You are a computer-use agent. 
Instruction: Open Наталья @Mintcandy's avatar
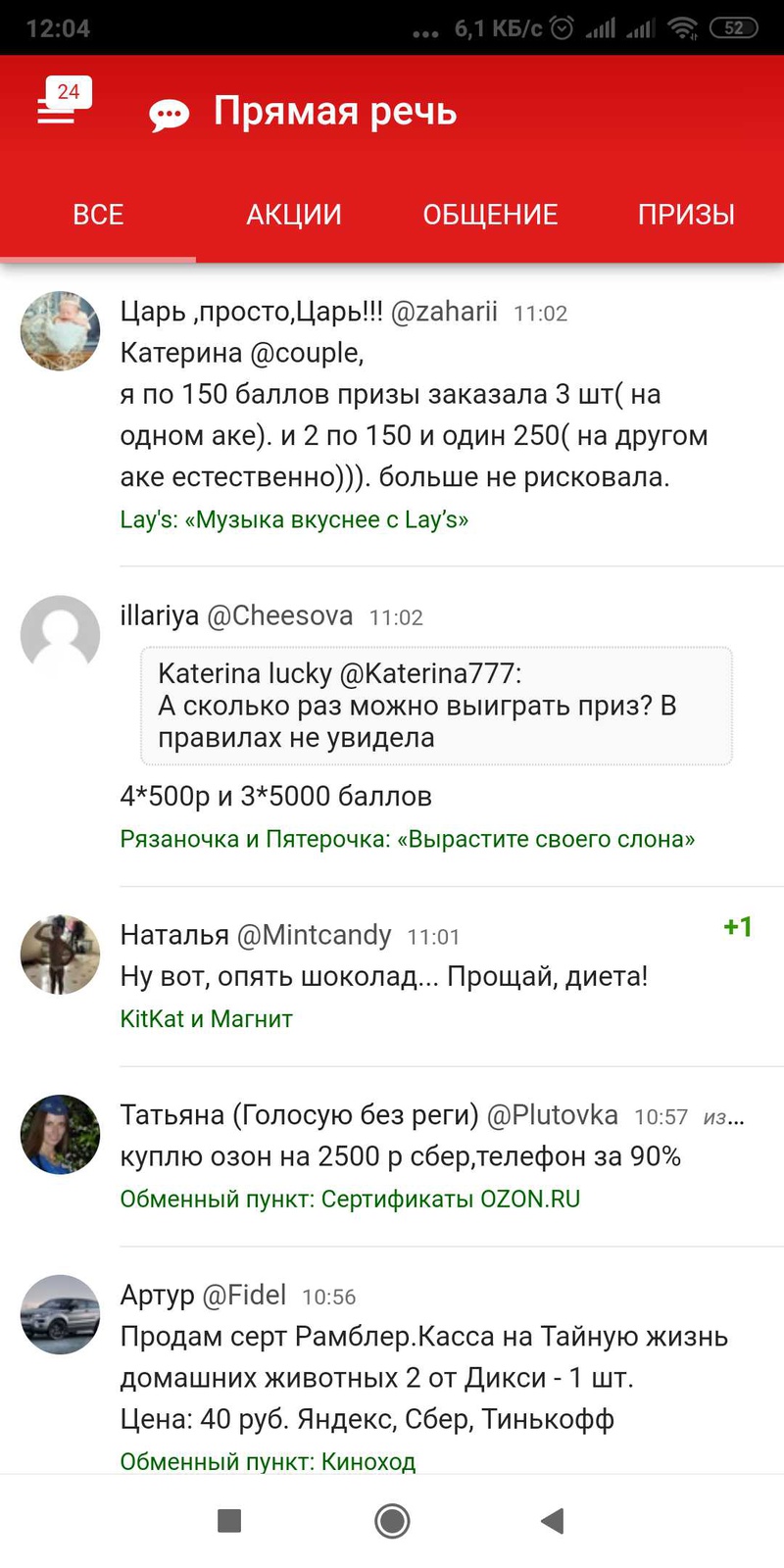coord(61,955)
